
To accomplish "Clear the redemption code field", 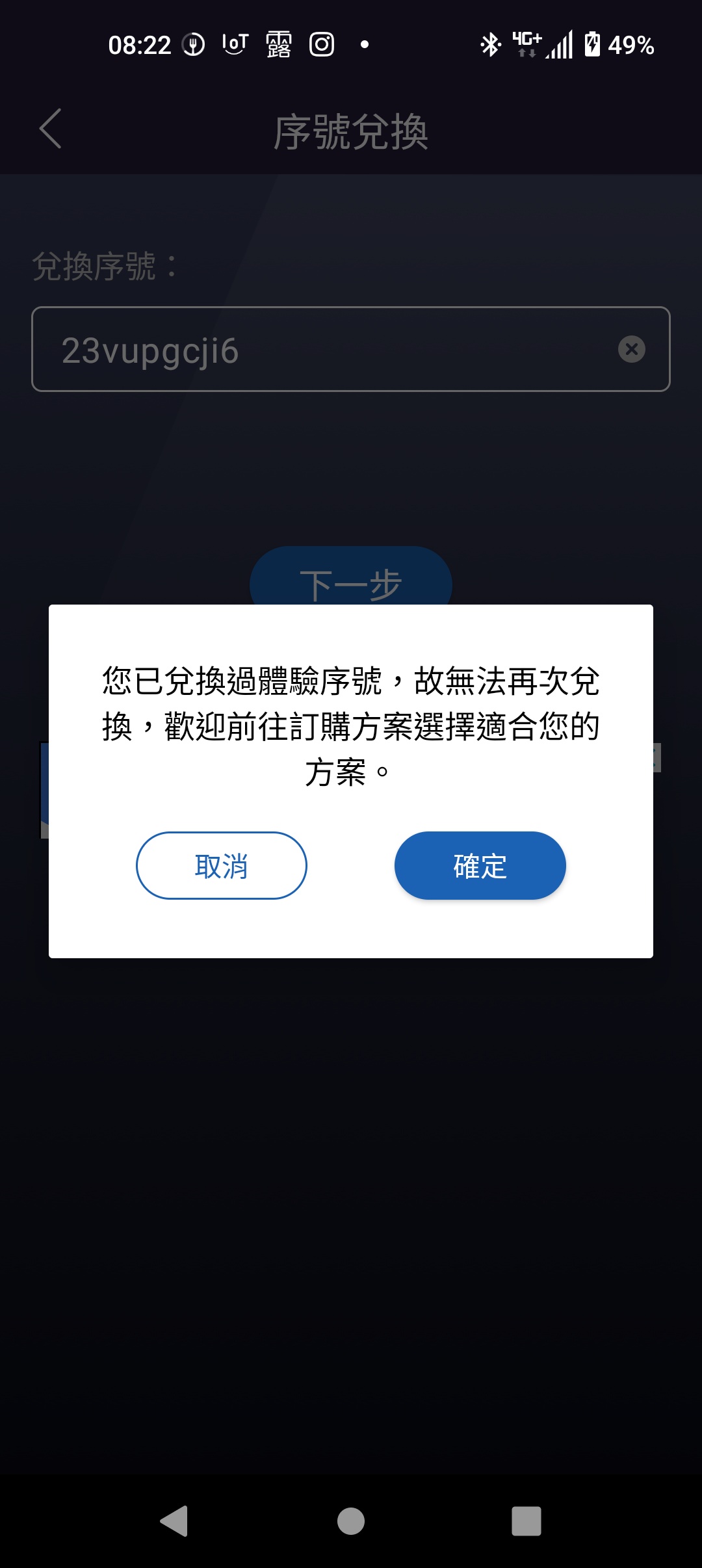I will (x=631, y=349).
